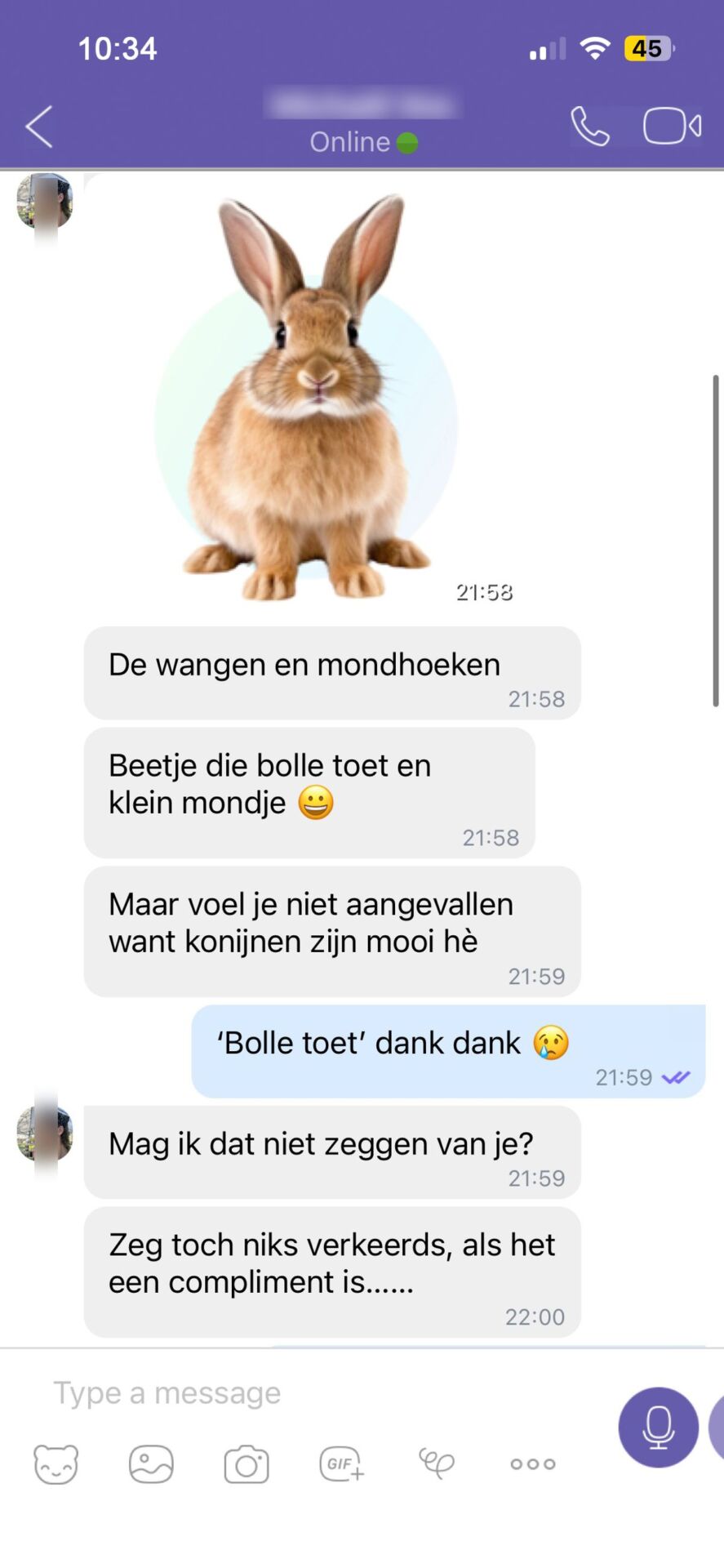Open the sticker bear icon
Image resolution: width=724 pixels, height=1568 pixels.
click(56, 1463)
